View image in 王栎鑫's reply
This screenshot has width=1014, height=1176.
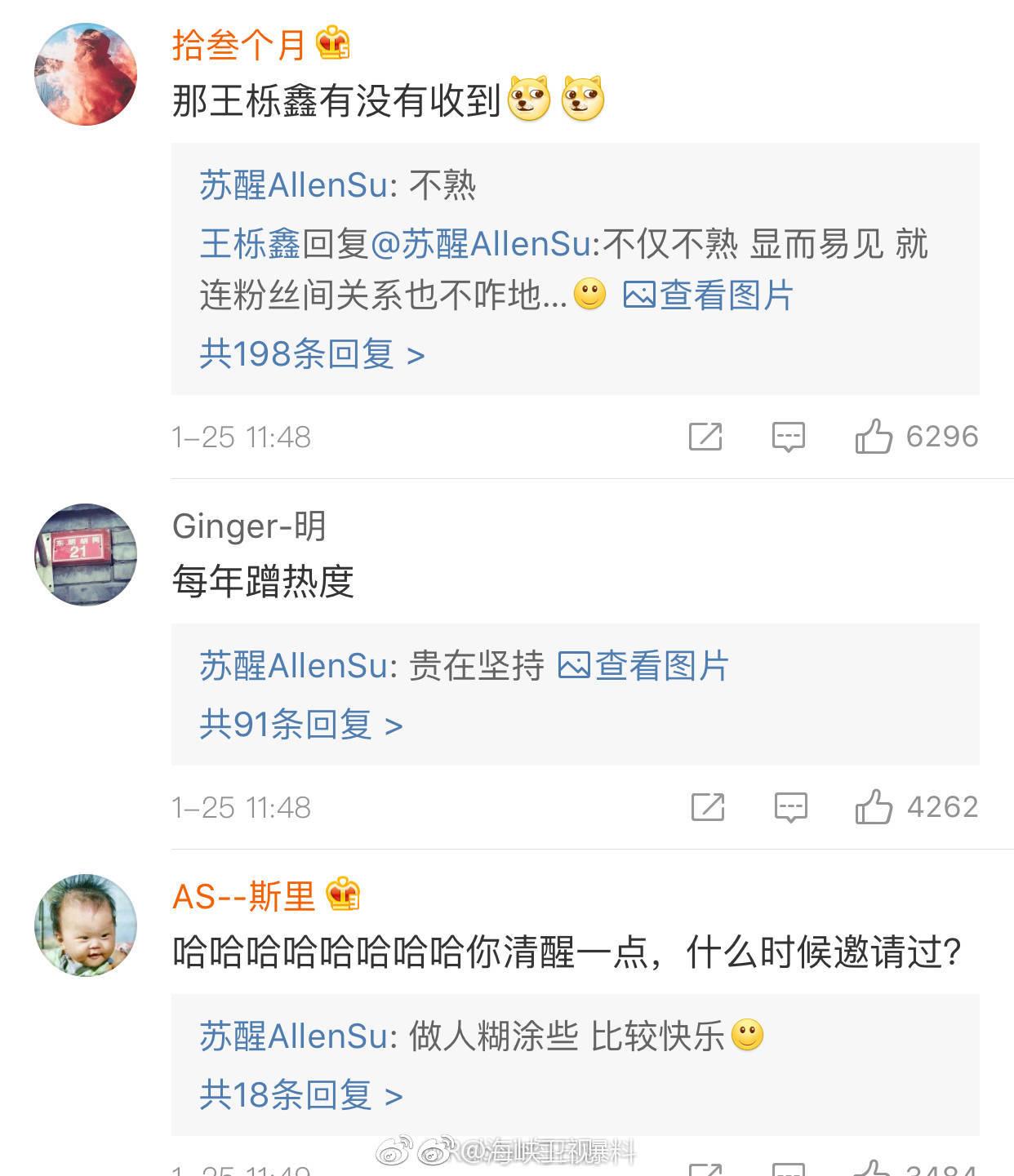[709, 295]
